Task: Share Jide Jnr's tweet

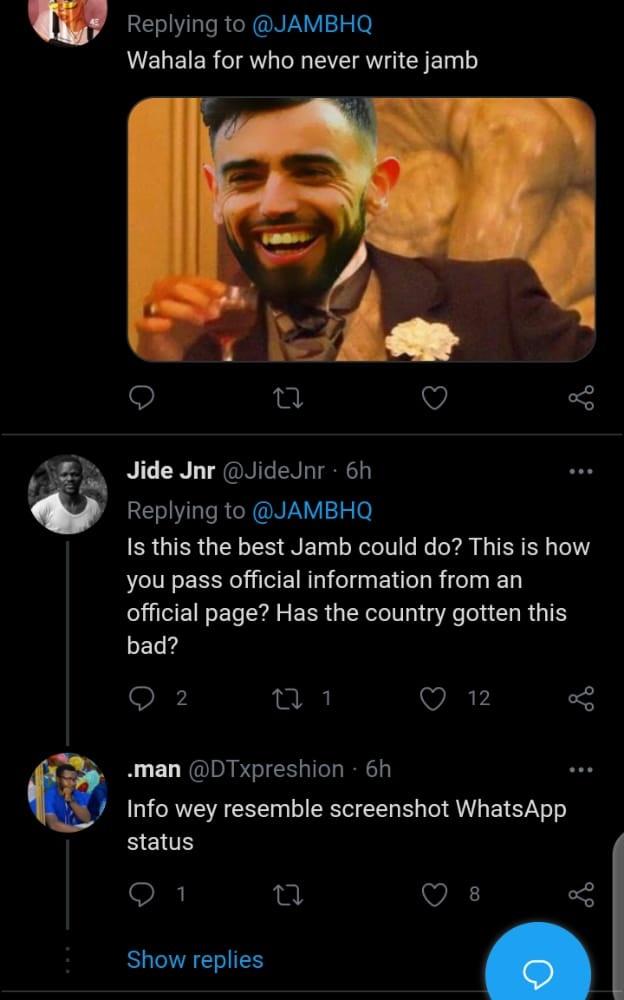Action: coord(581,698)
